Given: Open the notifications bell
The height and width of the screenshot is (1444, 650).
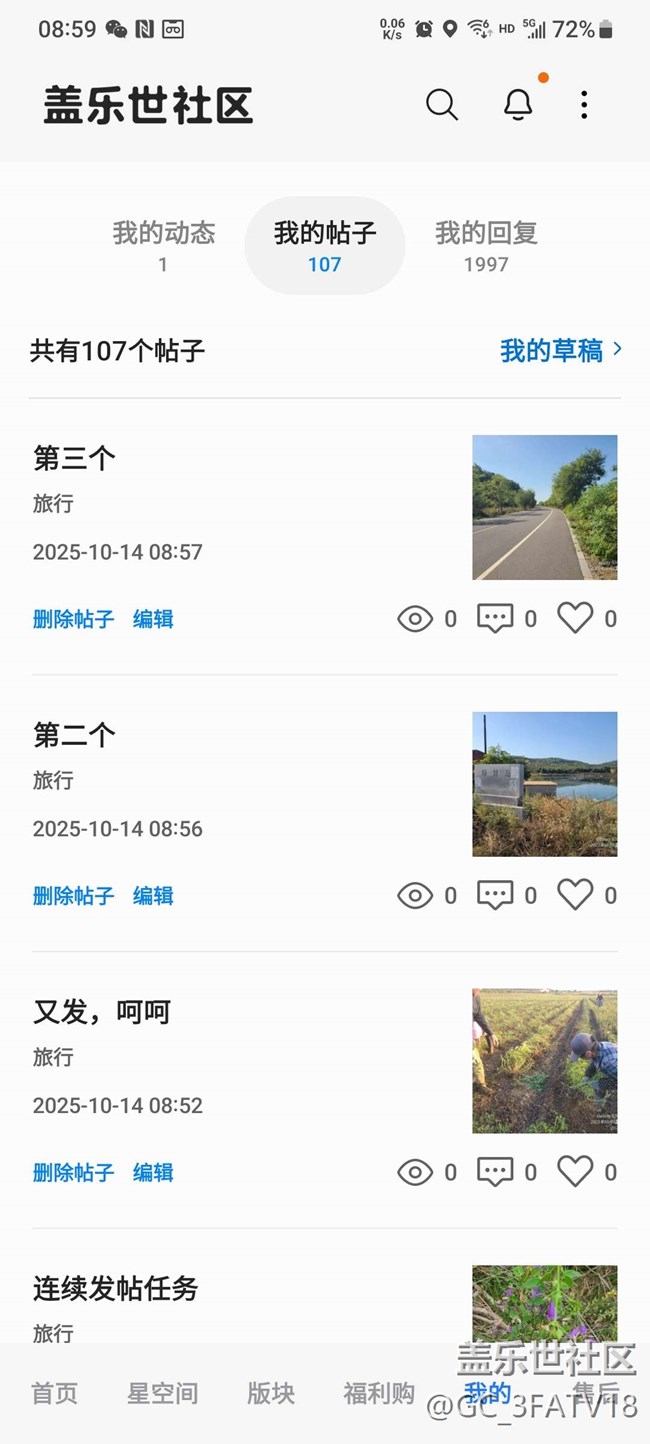Looking at the screenshot, I should point(517,104).
